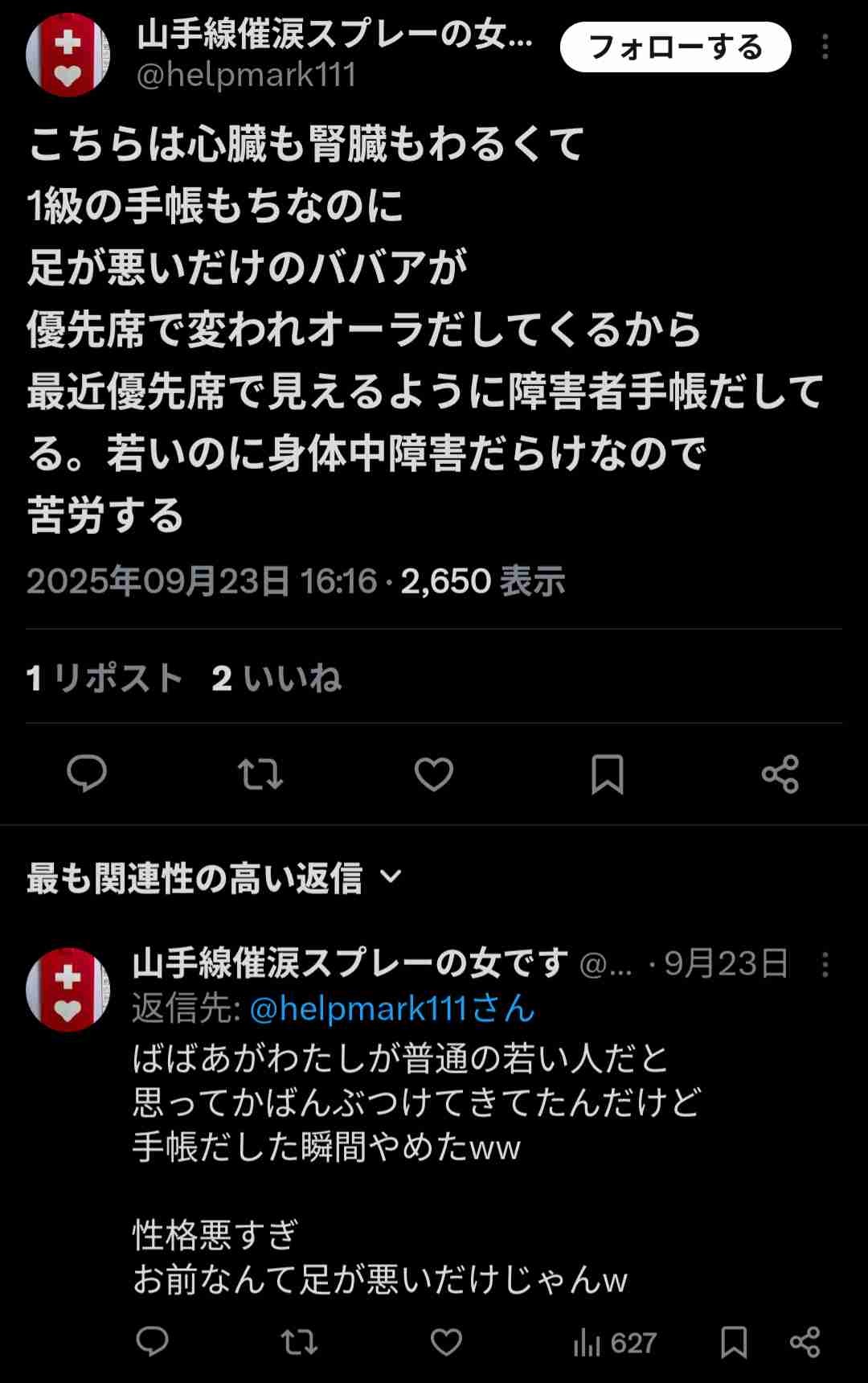This screenshot has height=1383, width=868.
Task: Open 2,650 表示 view count details
Action: pyautogui.click(x=483, y=581)
